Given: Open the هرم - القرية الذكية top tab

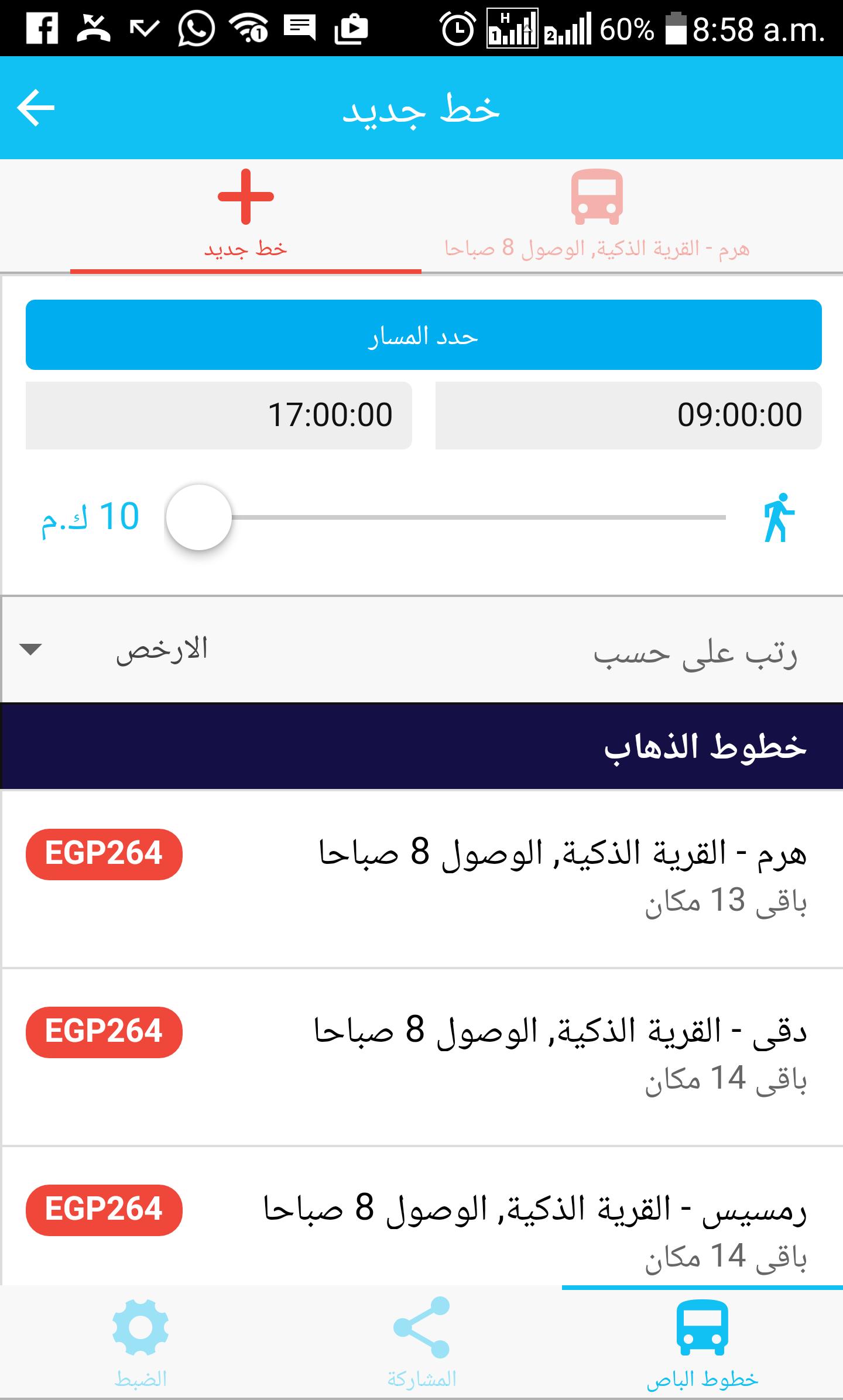Looking at the screenshot, I should point(597,215).
